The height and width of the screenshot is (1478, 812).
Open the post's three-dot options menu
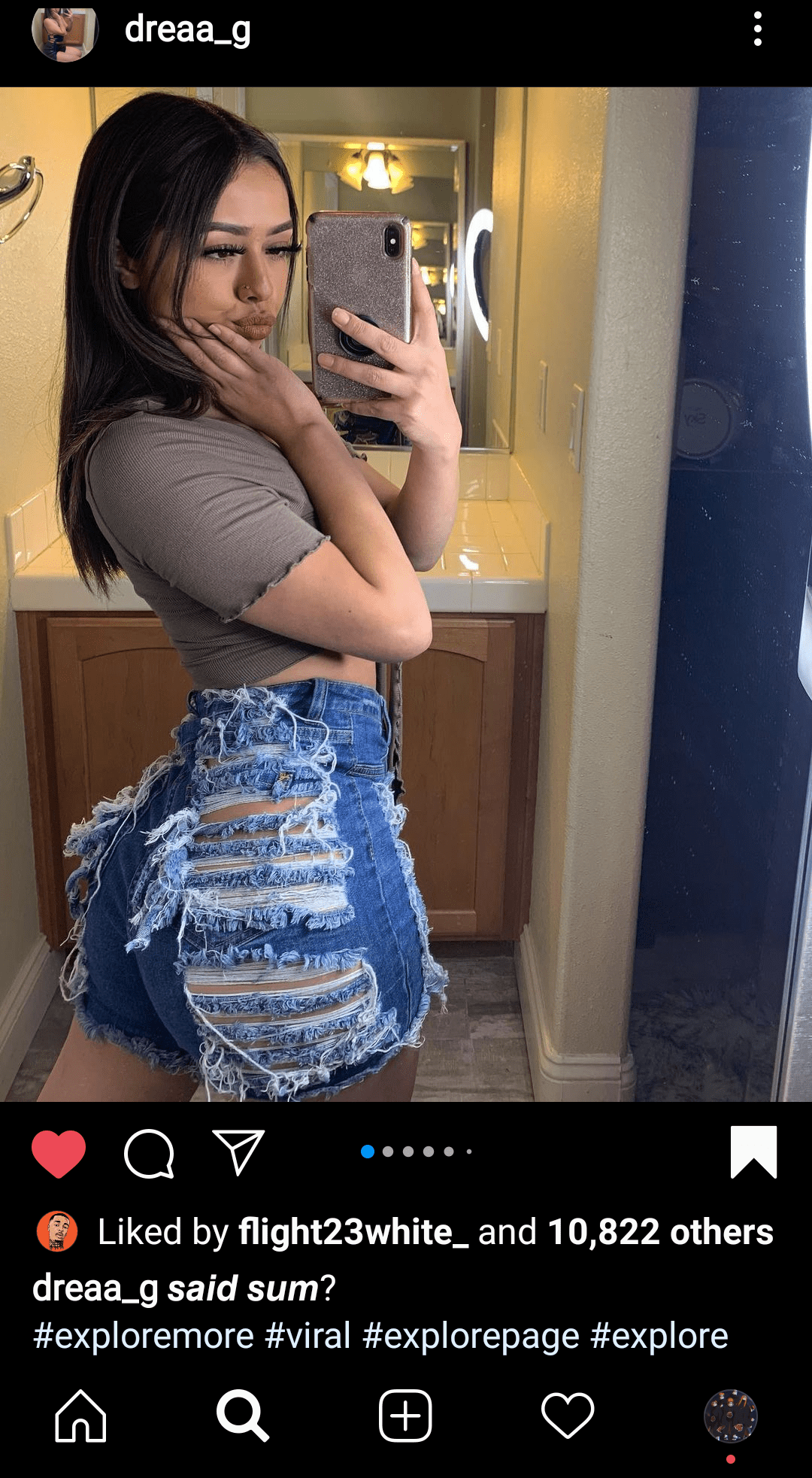tap(757, 30)
